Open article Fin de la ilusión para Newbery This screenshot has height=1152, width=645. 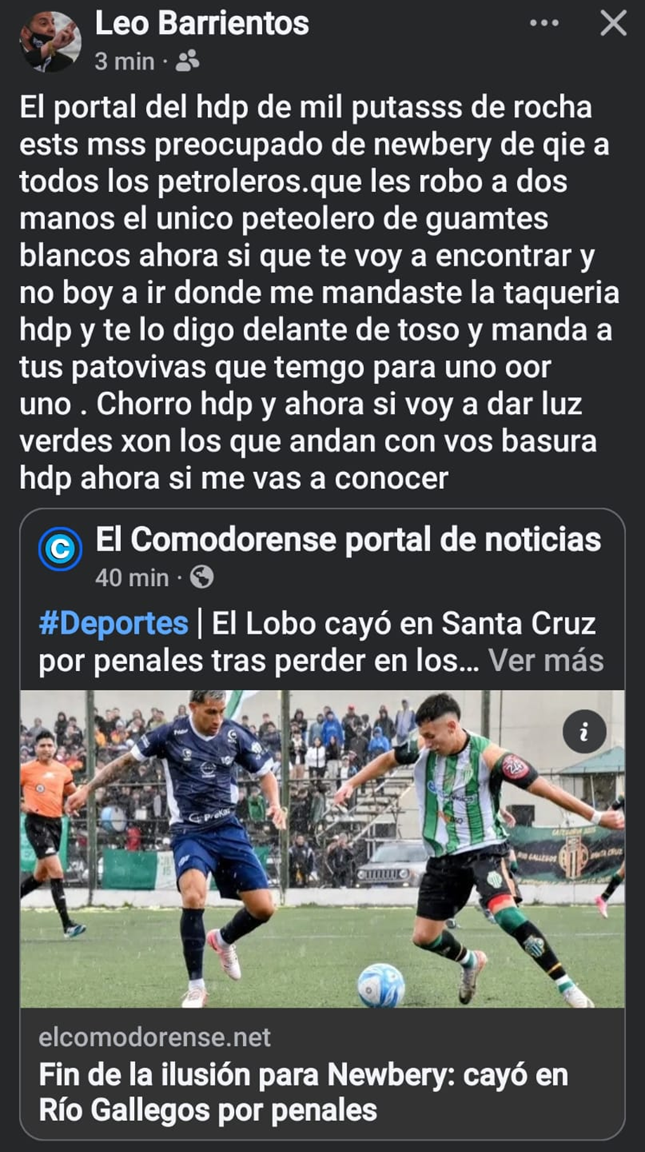coord(303,1092)
